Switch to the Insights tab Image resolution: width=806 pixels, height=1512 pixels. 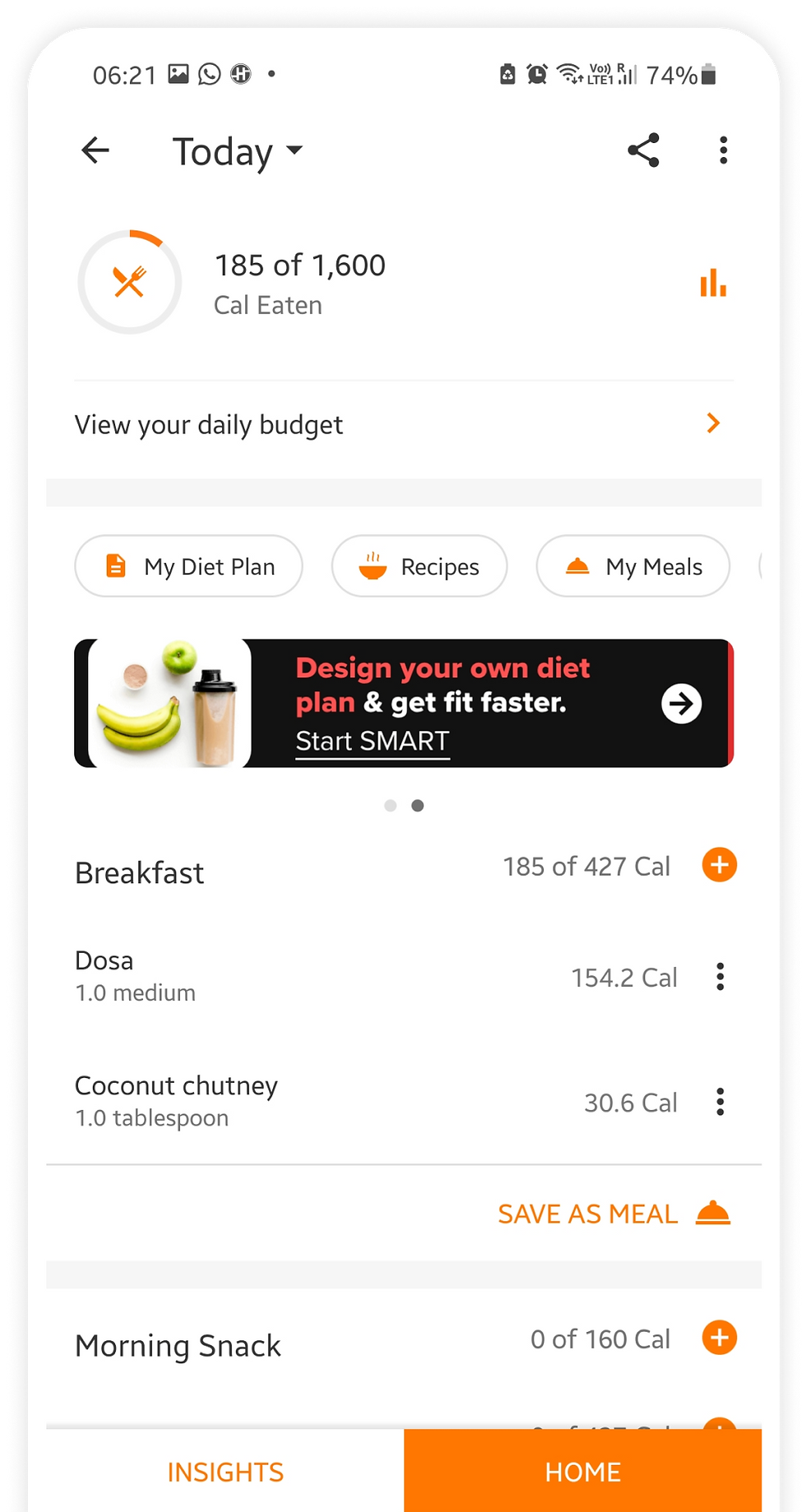pos(225,1472)
